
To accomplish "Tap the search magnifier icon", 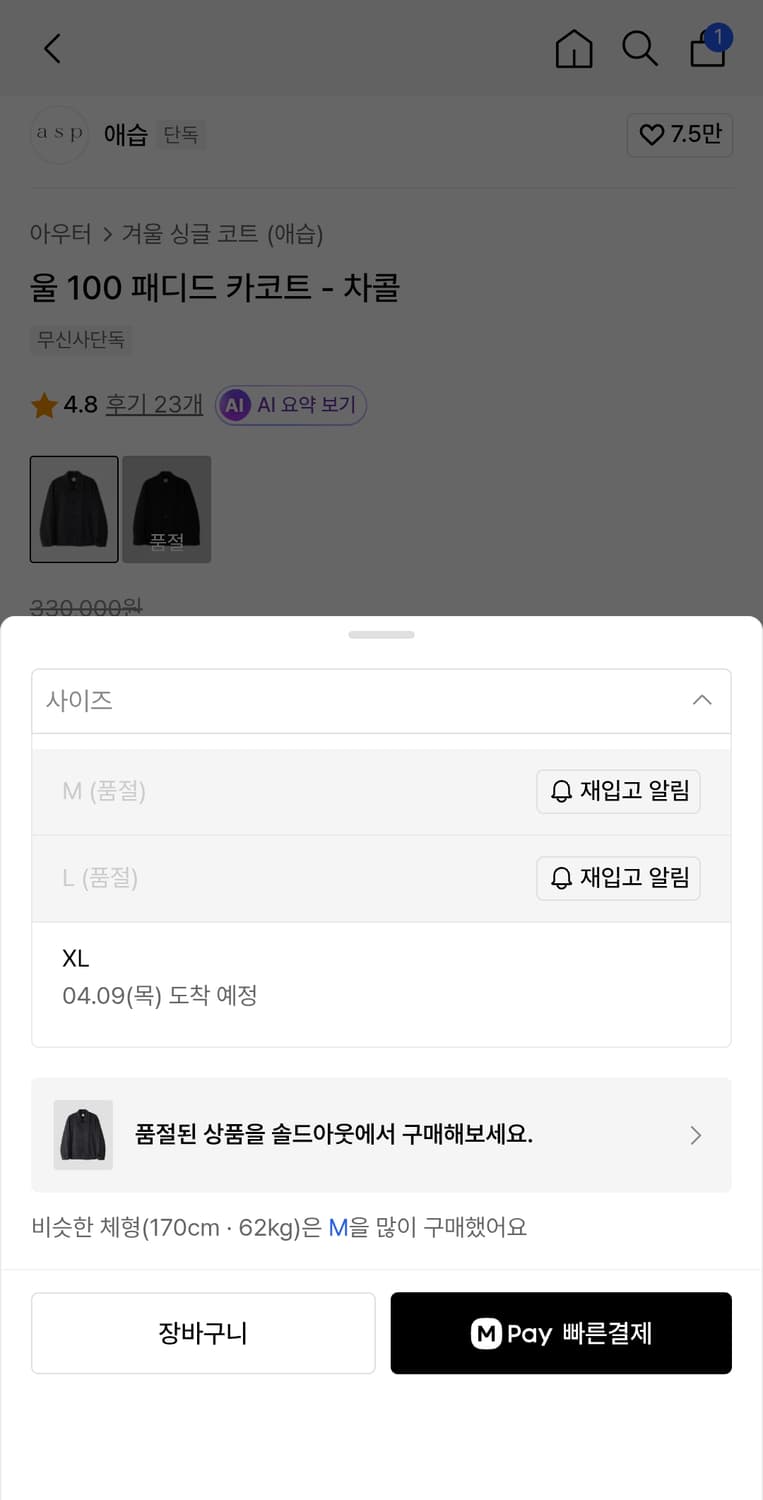I will coord(640,48).
